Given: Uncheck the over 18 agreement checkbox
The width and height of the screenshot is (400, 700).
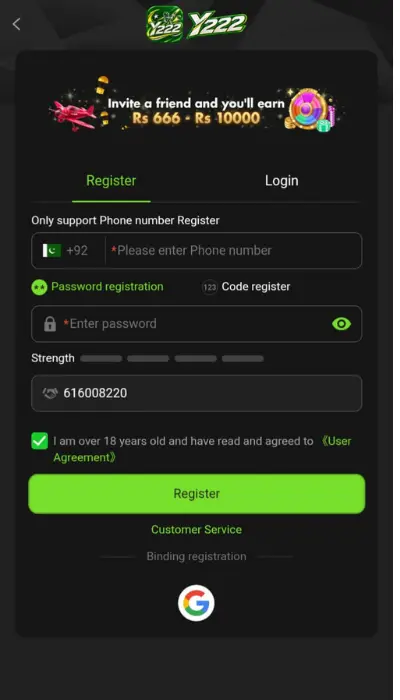Looking at the screenshot, I should pos(40,441).
